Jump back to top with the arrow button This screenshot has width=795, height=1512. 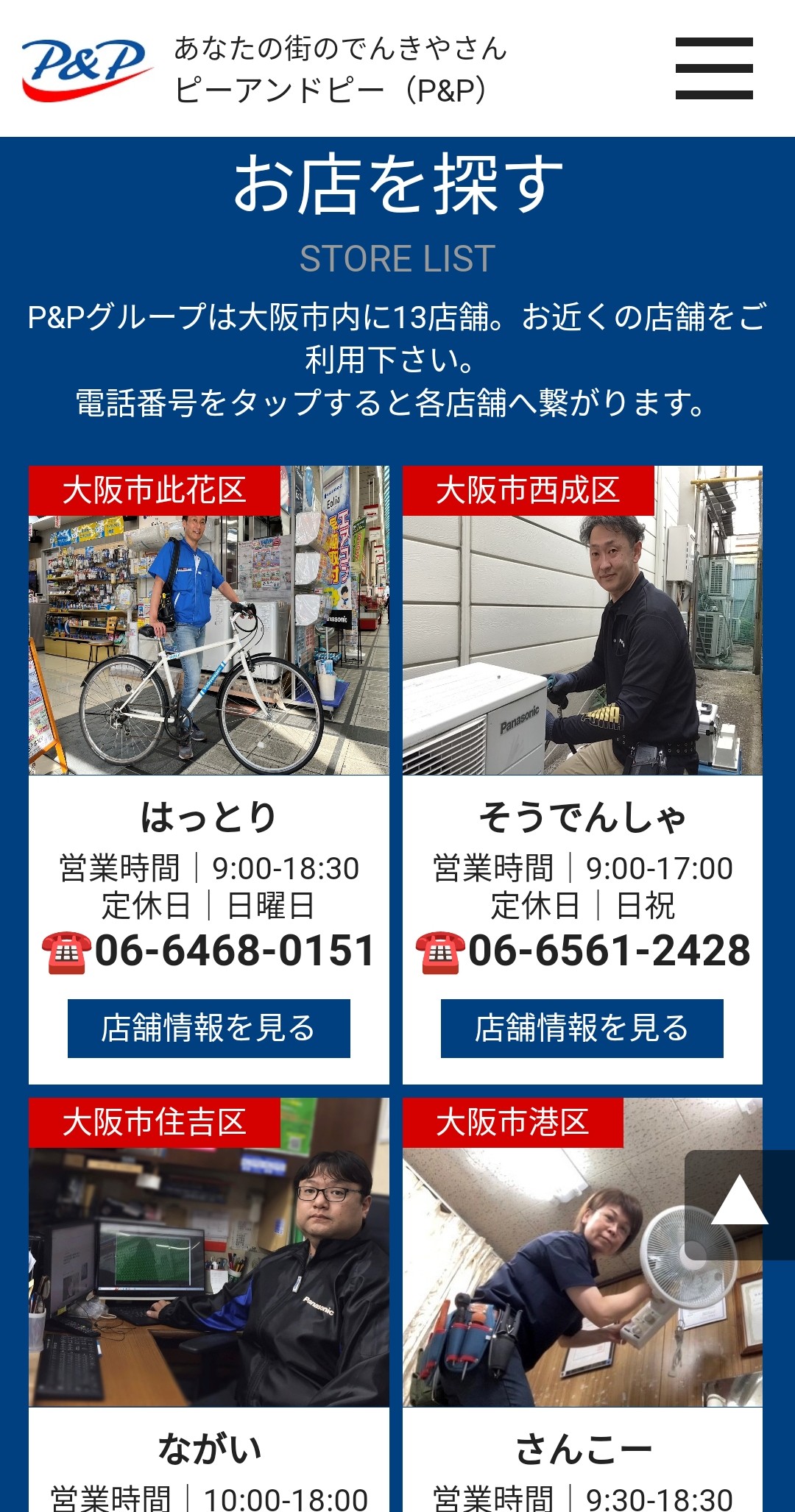click(739, 1204)
